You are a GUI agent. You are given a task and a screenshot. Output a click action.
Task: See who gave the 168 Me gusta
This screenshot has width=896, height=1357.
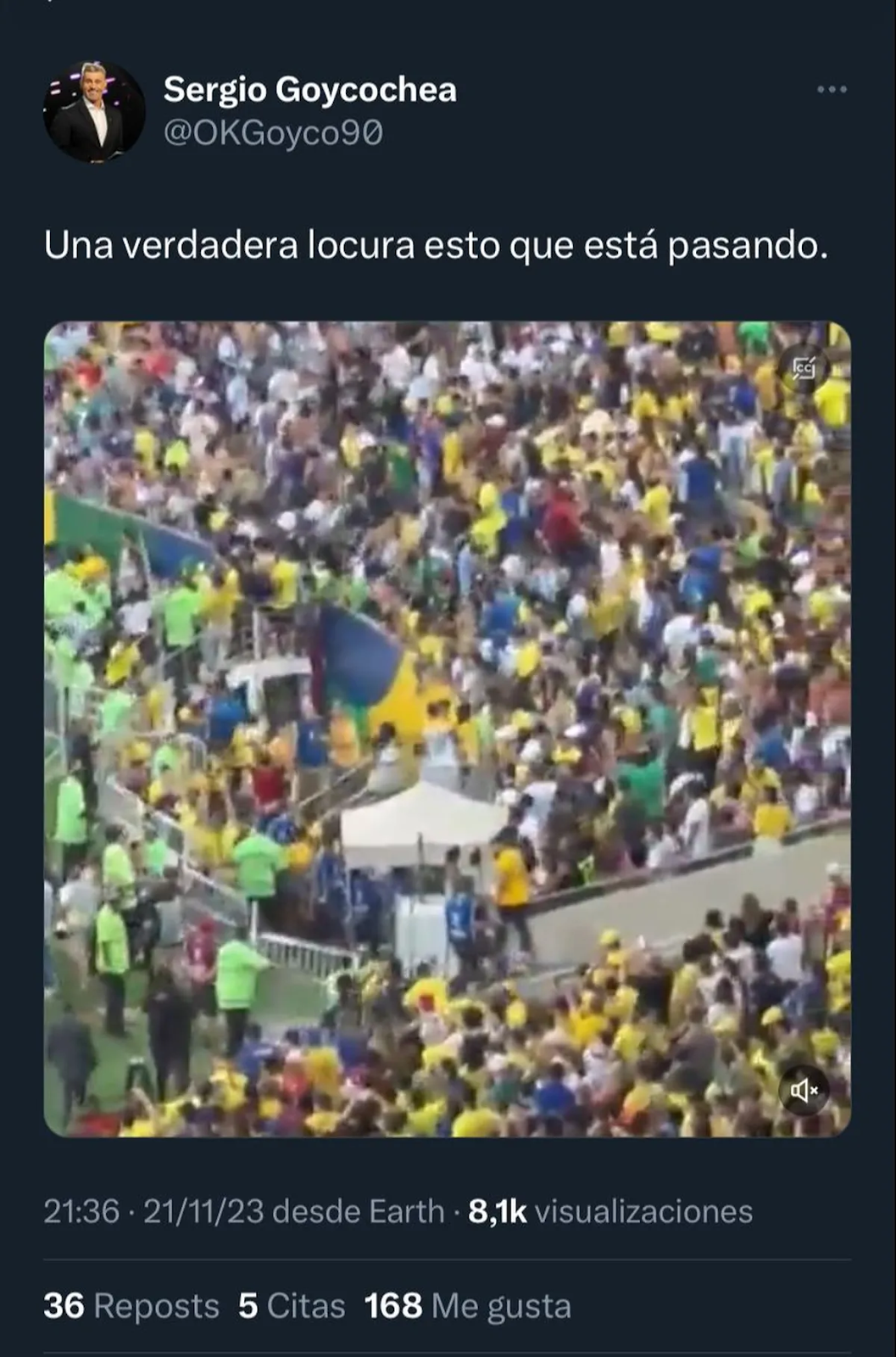pos(467,1306)
